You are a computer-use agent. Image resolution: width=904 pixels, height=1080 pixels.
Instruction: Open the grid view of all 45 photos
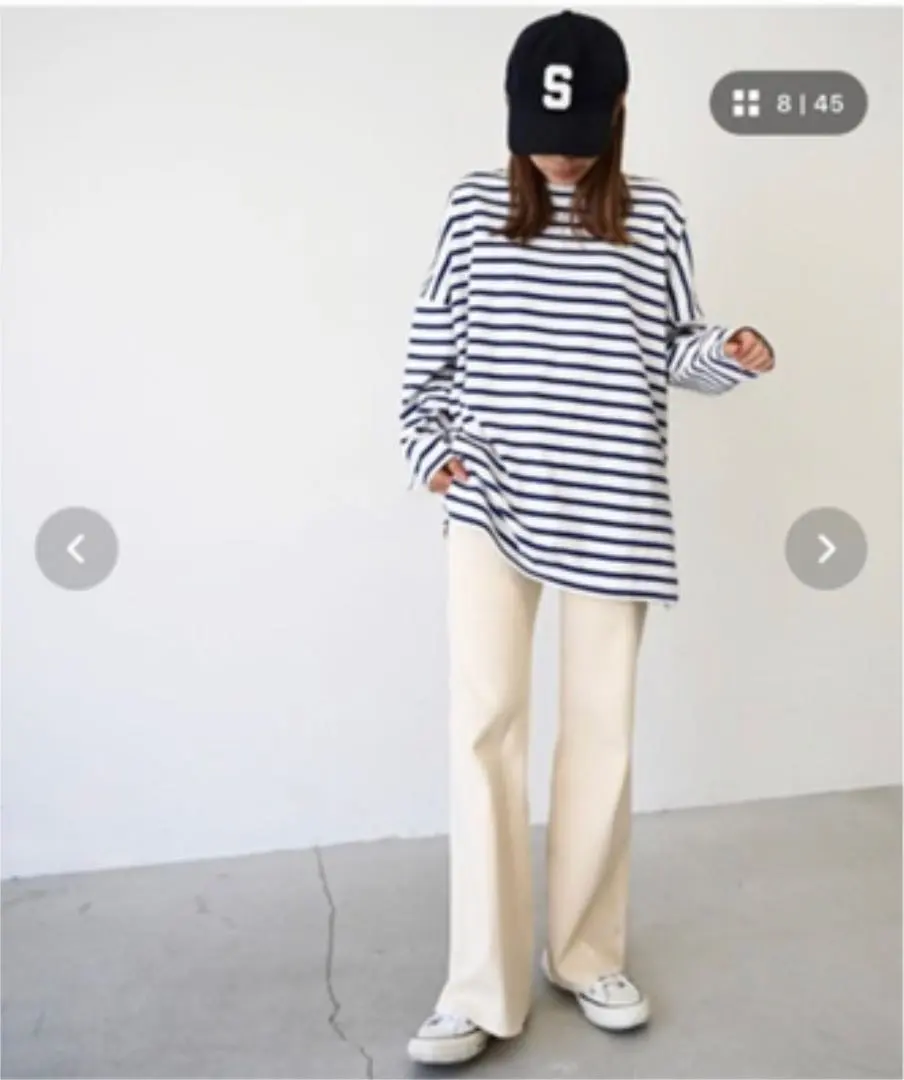[788, 103]
